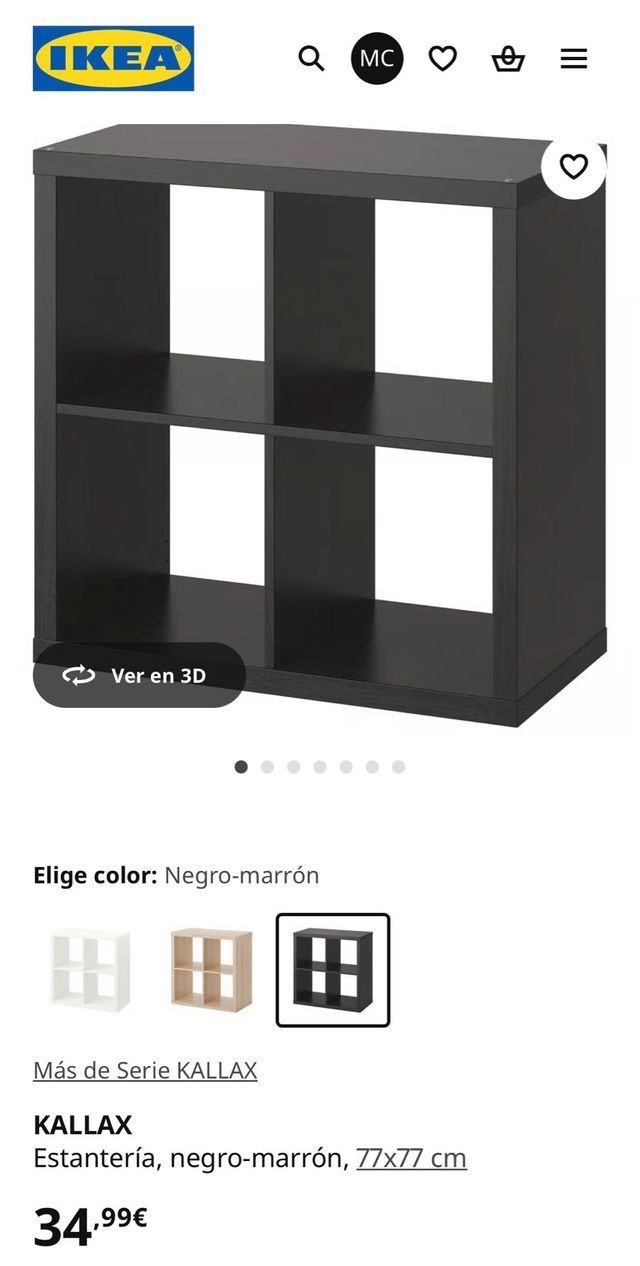Open the shopping basket

[x=508, y=59]
